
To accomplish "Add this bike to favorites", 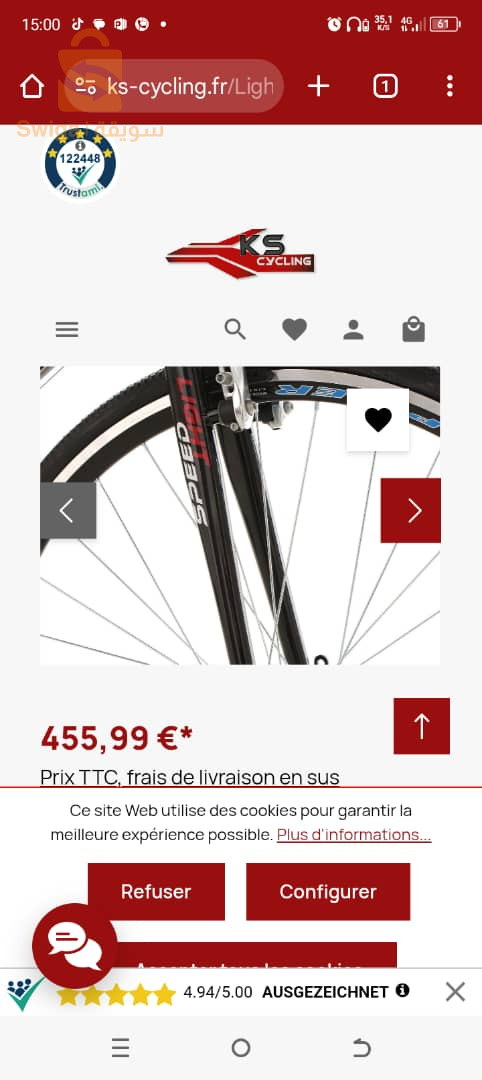I will tap(377, 419).
